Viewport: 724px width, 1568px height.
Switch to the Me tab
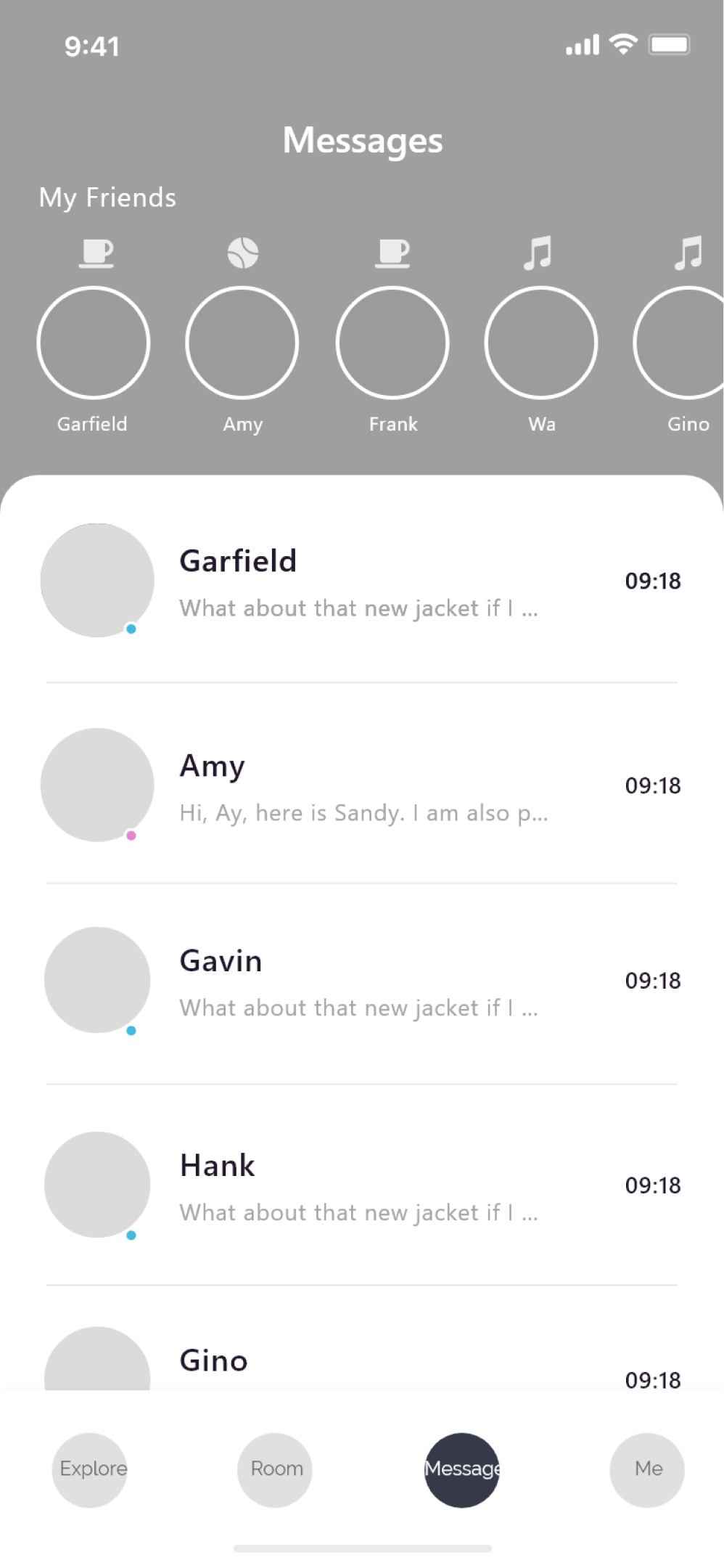pos(647,1470)
